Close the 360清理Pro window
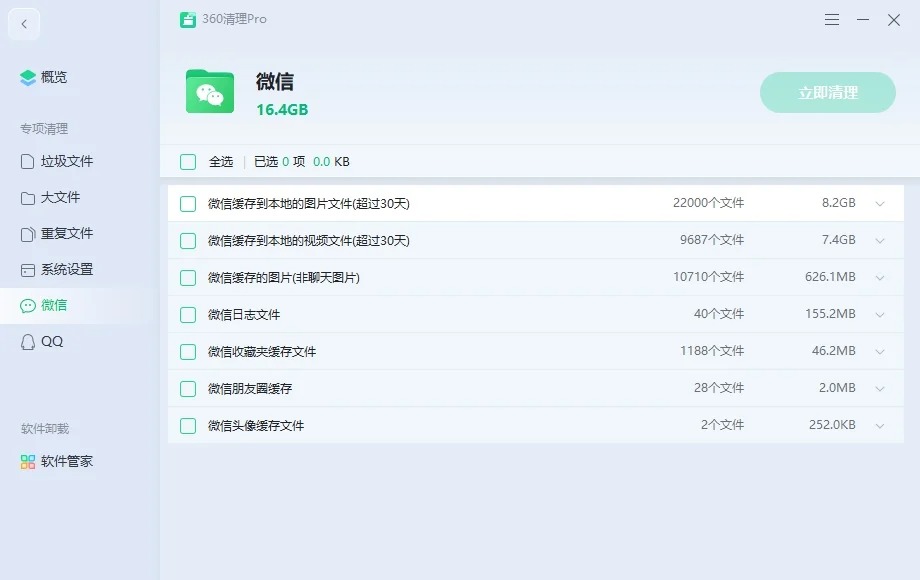Viewport: 920px width, 580px height. tap(894, 20)
